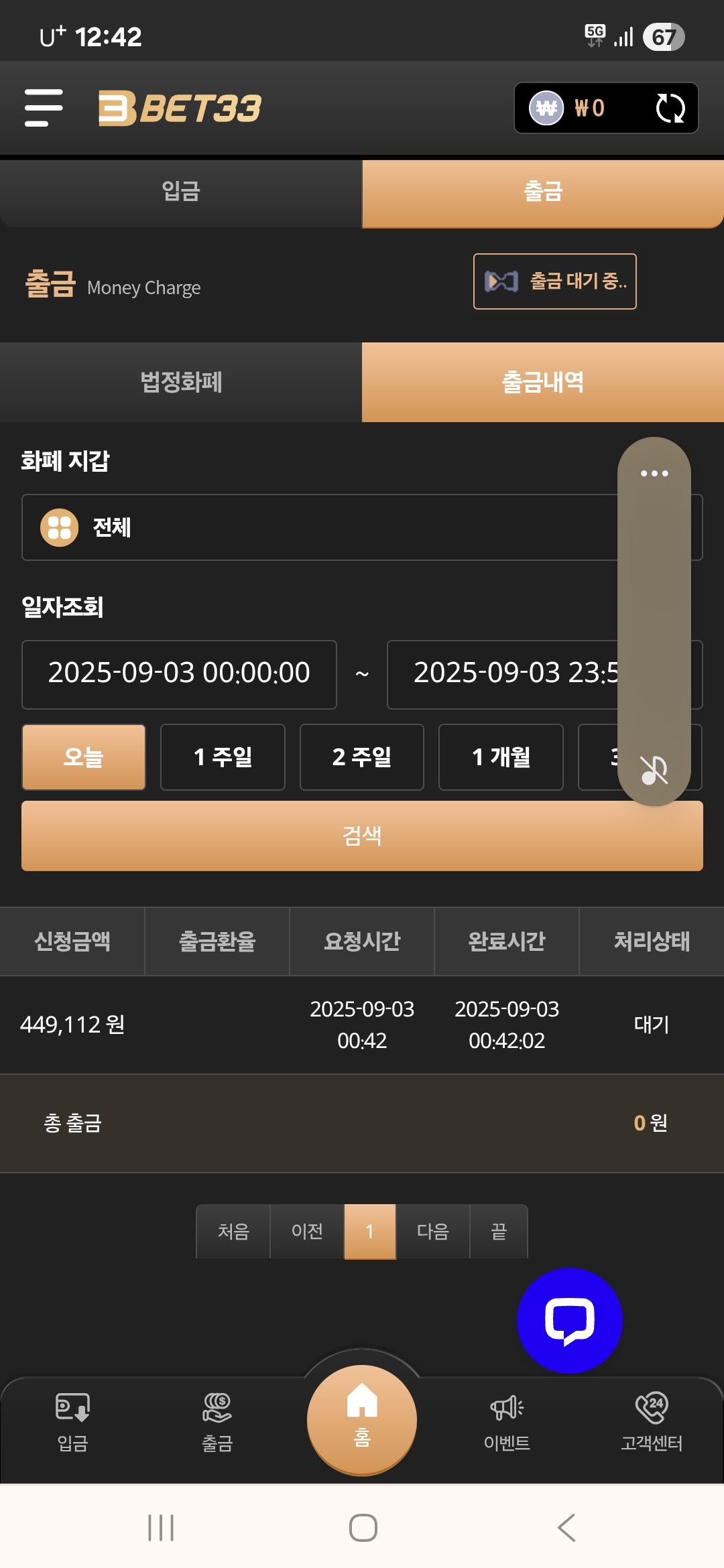Open the hamburger drawer menu
This screenshot has width=724, height=1568.
[x=44, y=108]
